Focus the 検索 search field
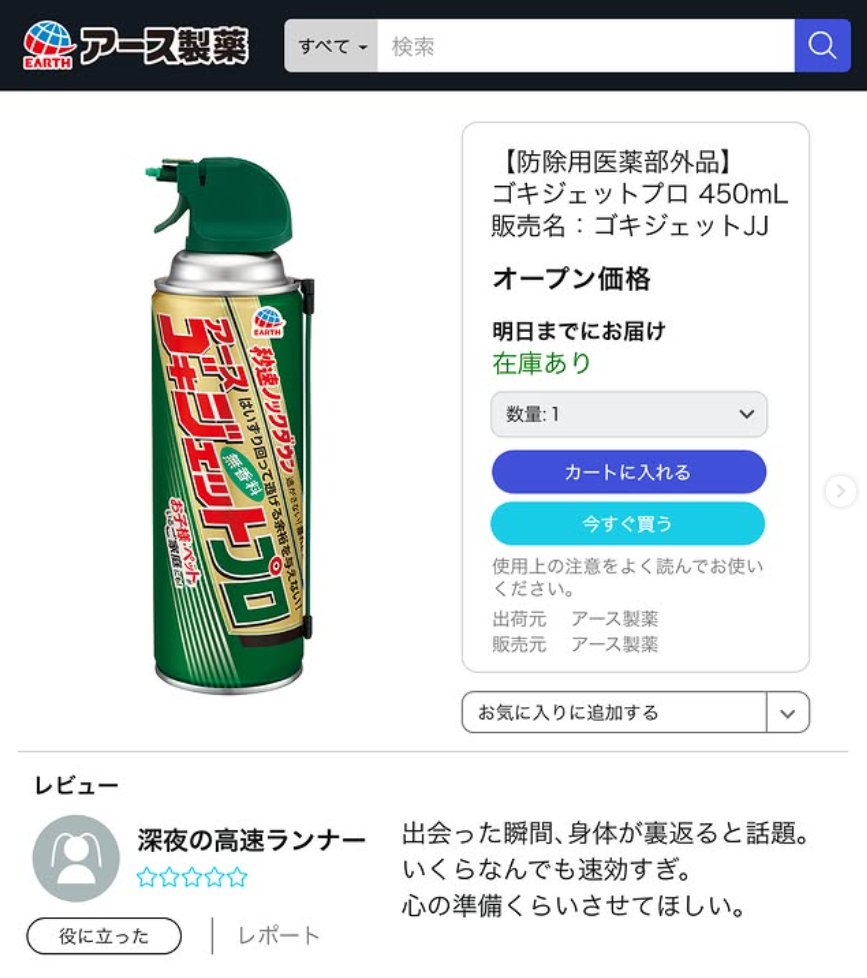 [585, 46]
